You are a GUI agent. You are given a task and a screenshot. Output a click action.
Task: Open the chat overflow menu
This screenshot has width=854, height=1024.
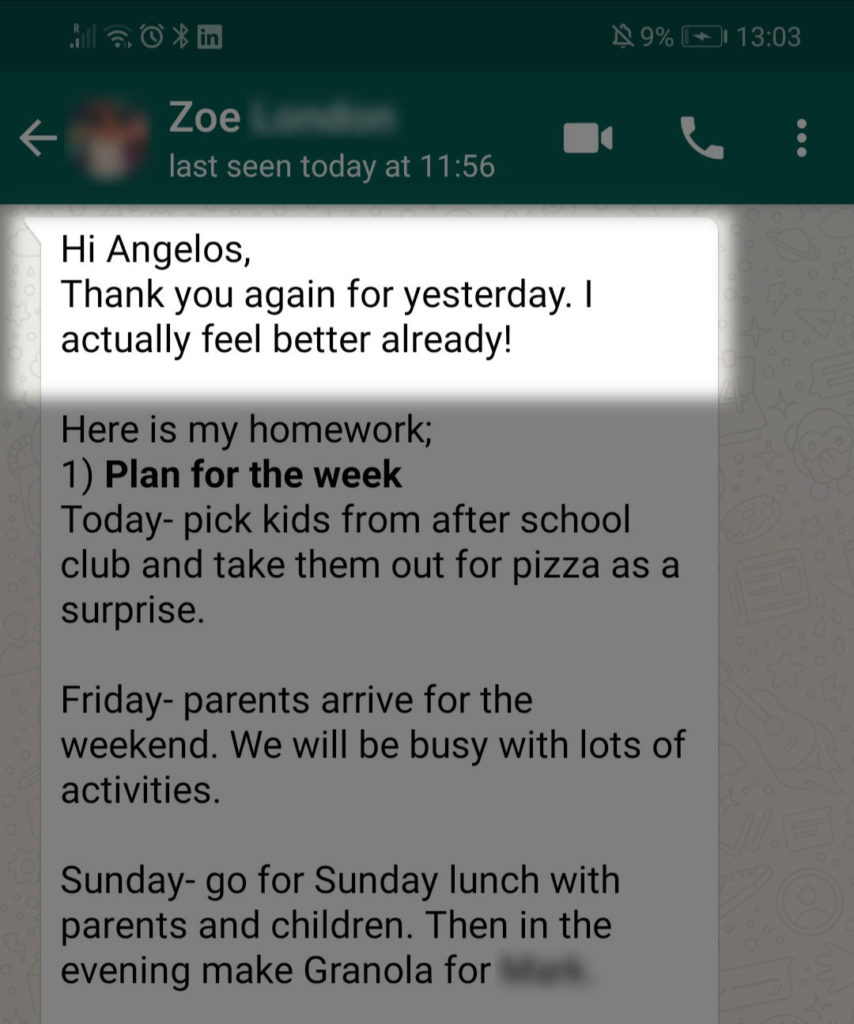[801, 138]
